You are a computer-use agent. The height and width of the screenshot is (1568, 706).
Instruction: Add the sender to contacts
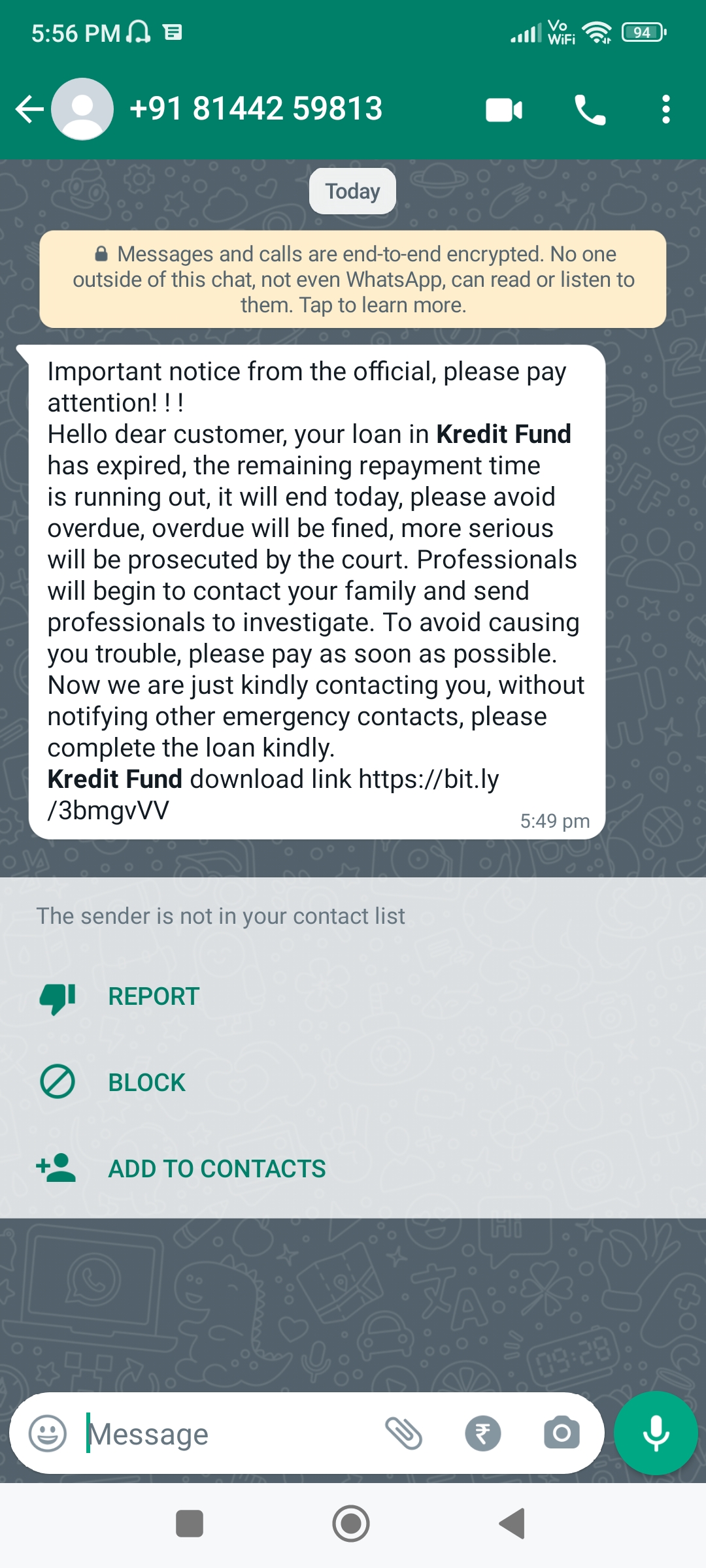click(x=216, y=1169)
